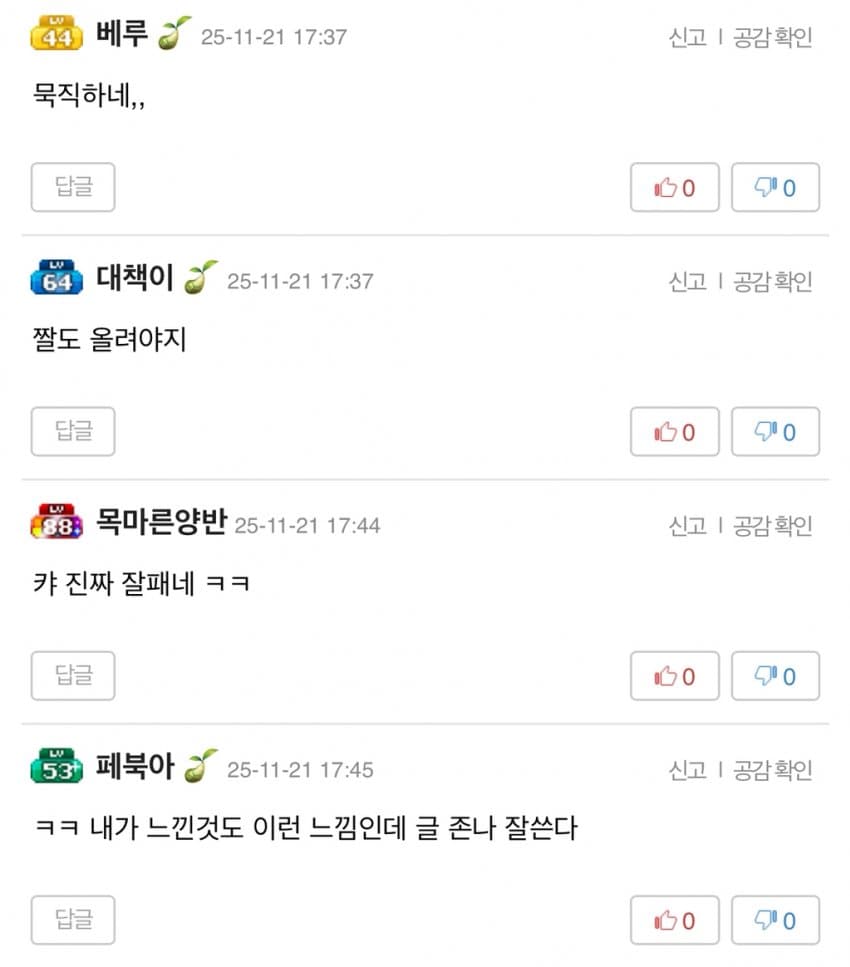Open 공감 확인 on 베루's comment
Screen dimensions: 850x967
click(x=772, y=37)
